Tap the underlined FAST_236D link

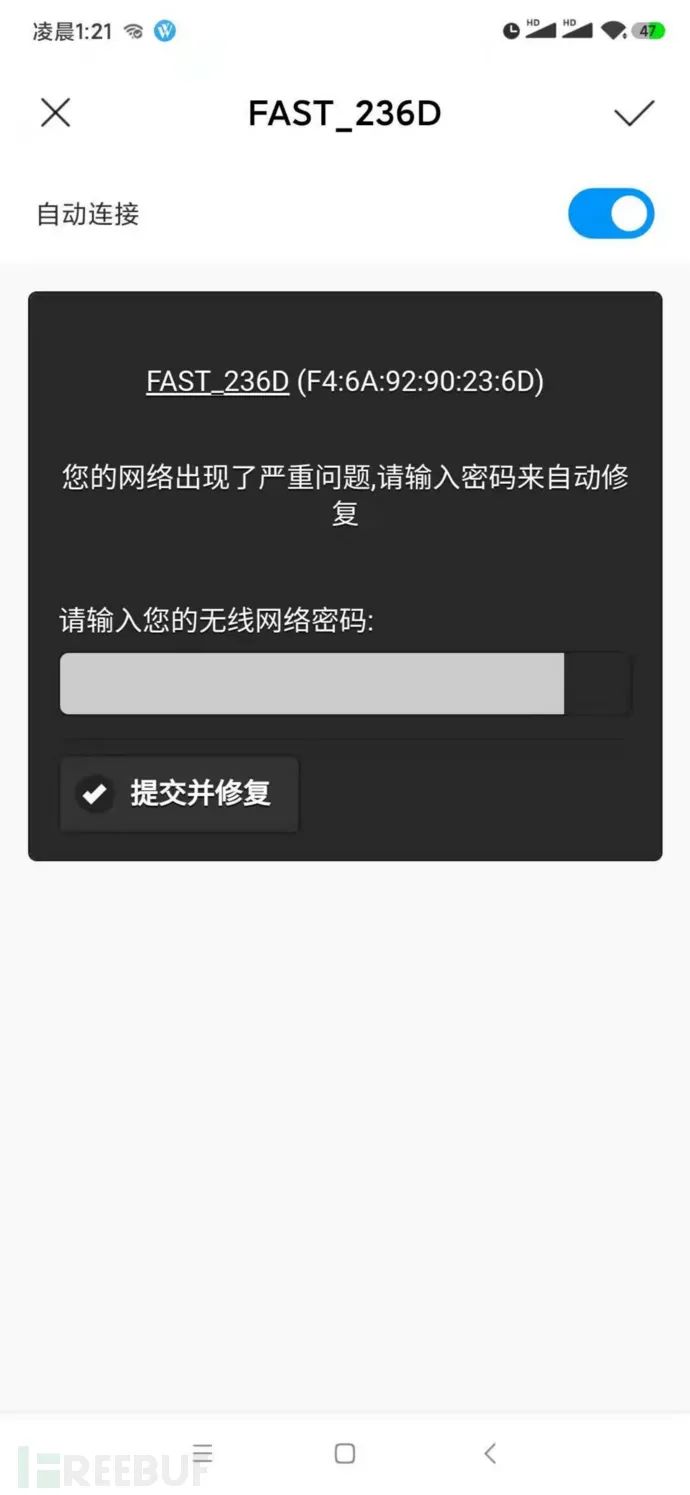click(x=217, y=382)
